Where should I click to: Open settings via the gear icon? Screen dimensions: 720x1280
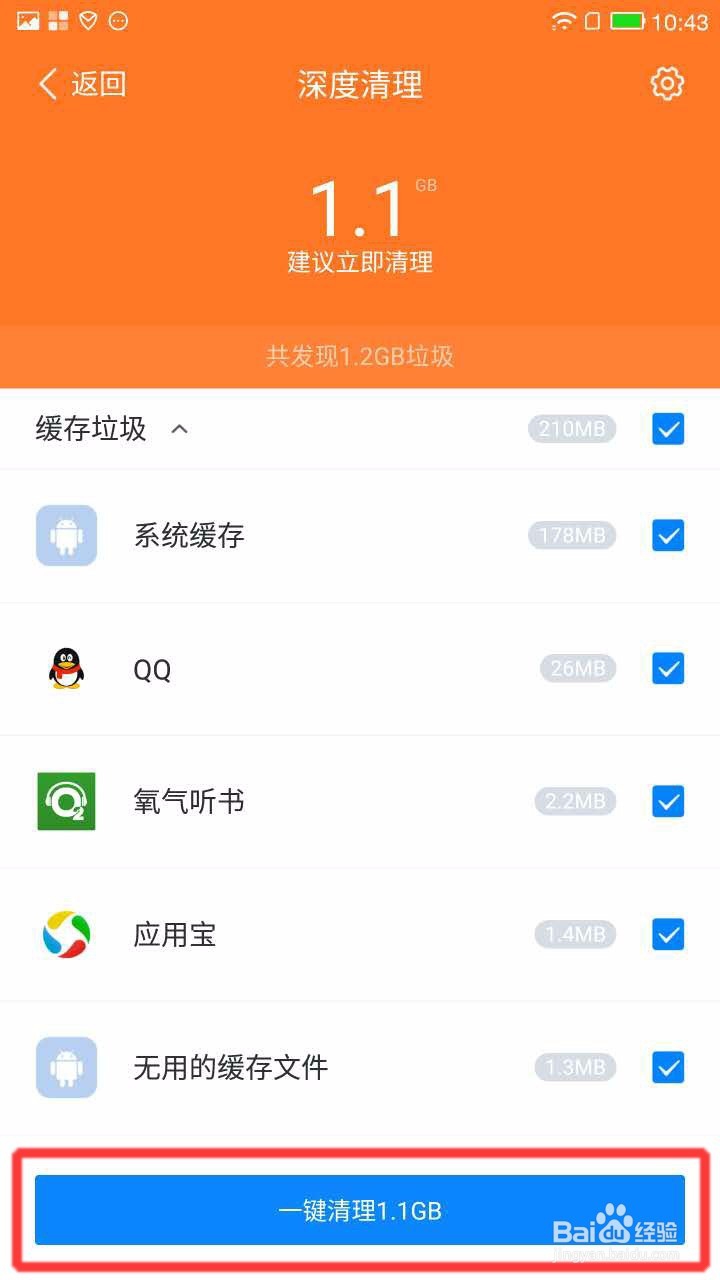[667, 84]
